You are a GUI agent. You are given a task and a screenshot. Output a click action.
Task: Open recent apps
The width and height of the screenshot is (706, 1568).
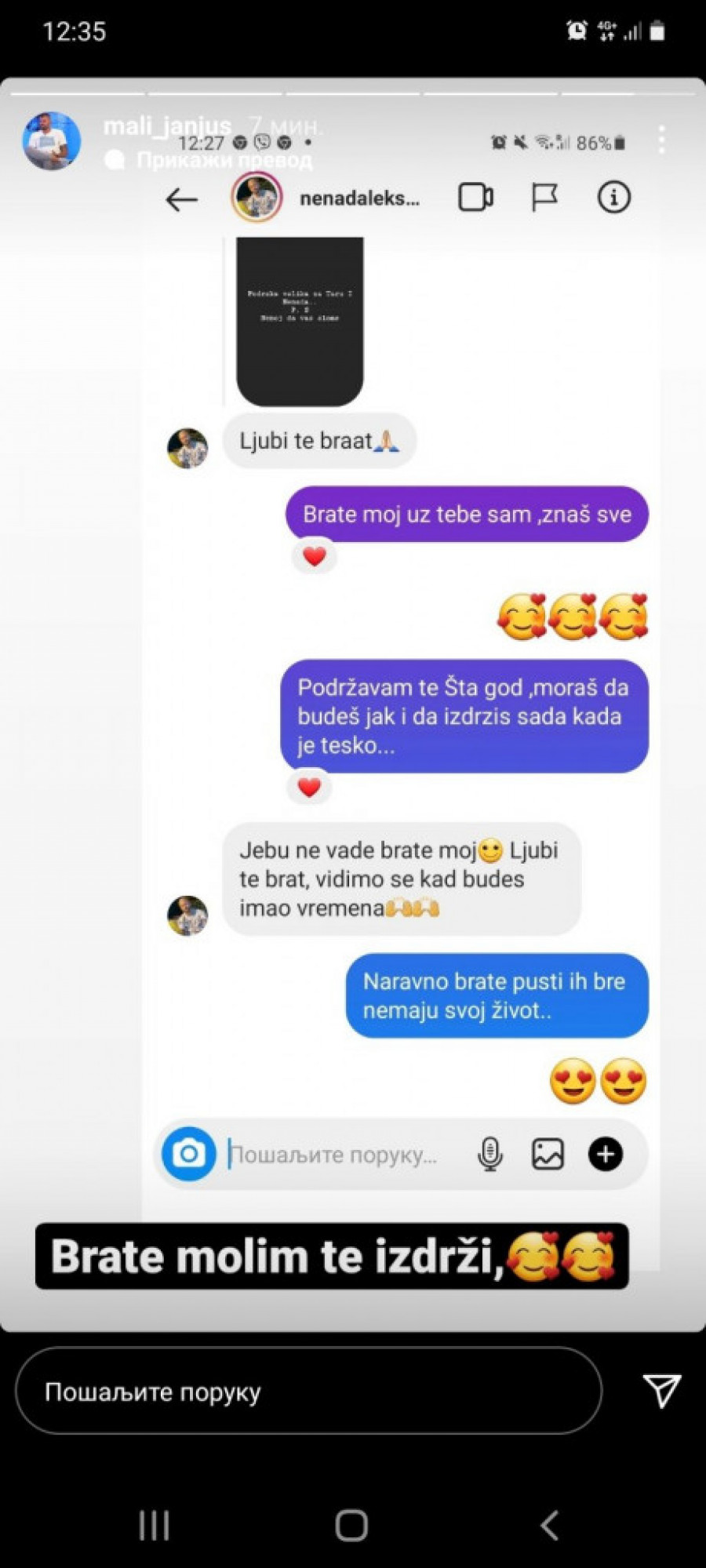[x=154, y=1526]
